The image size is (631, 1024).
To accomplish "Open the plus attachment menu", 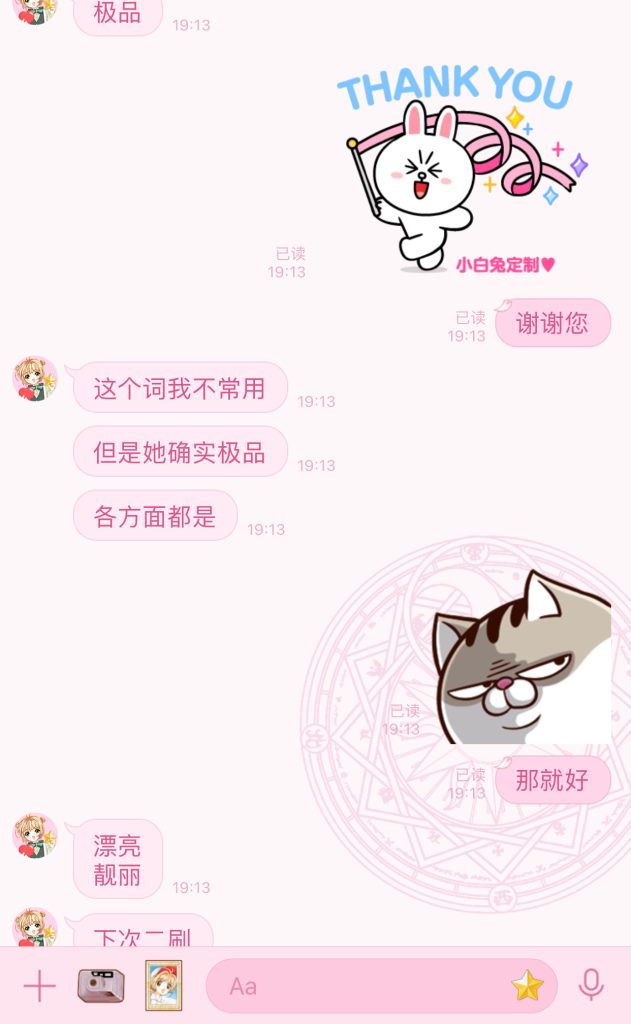I will click(39, 987).
